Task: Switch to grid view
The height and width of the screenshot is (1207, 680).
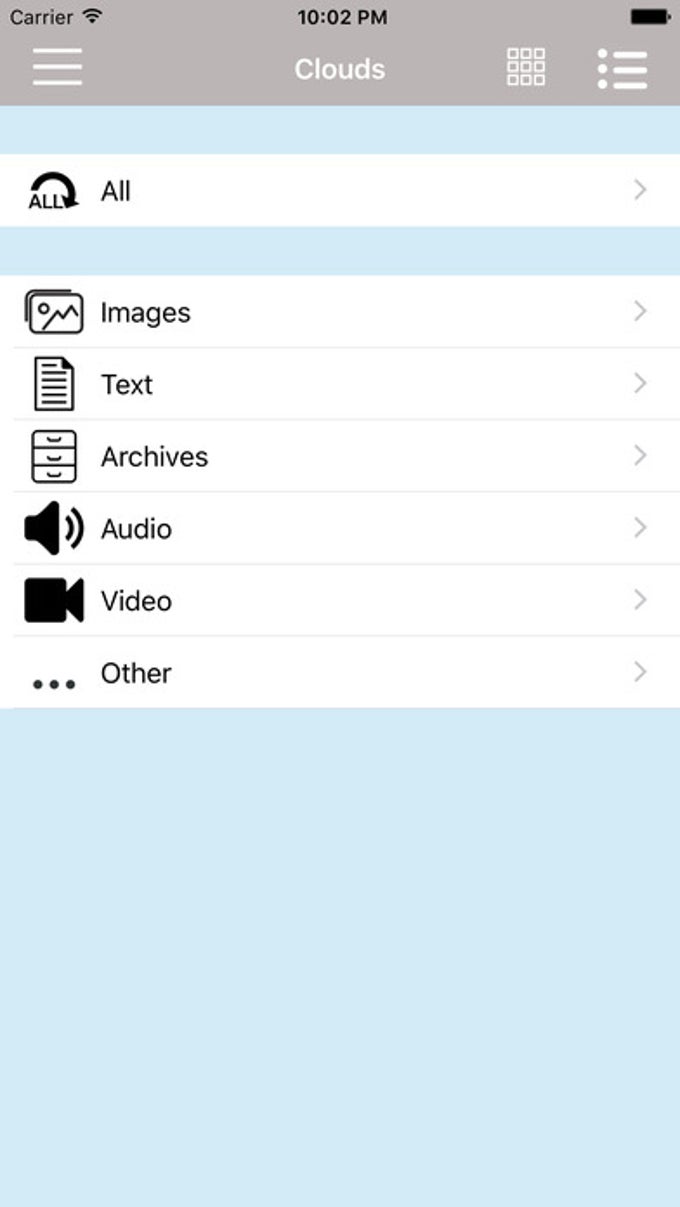Action: (x=525, y=68)
